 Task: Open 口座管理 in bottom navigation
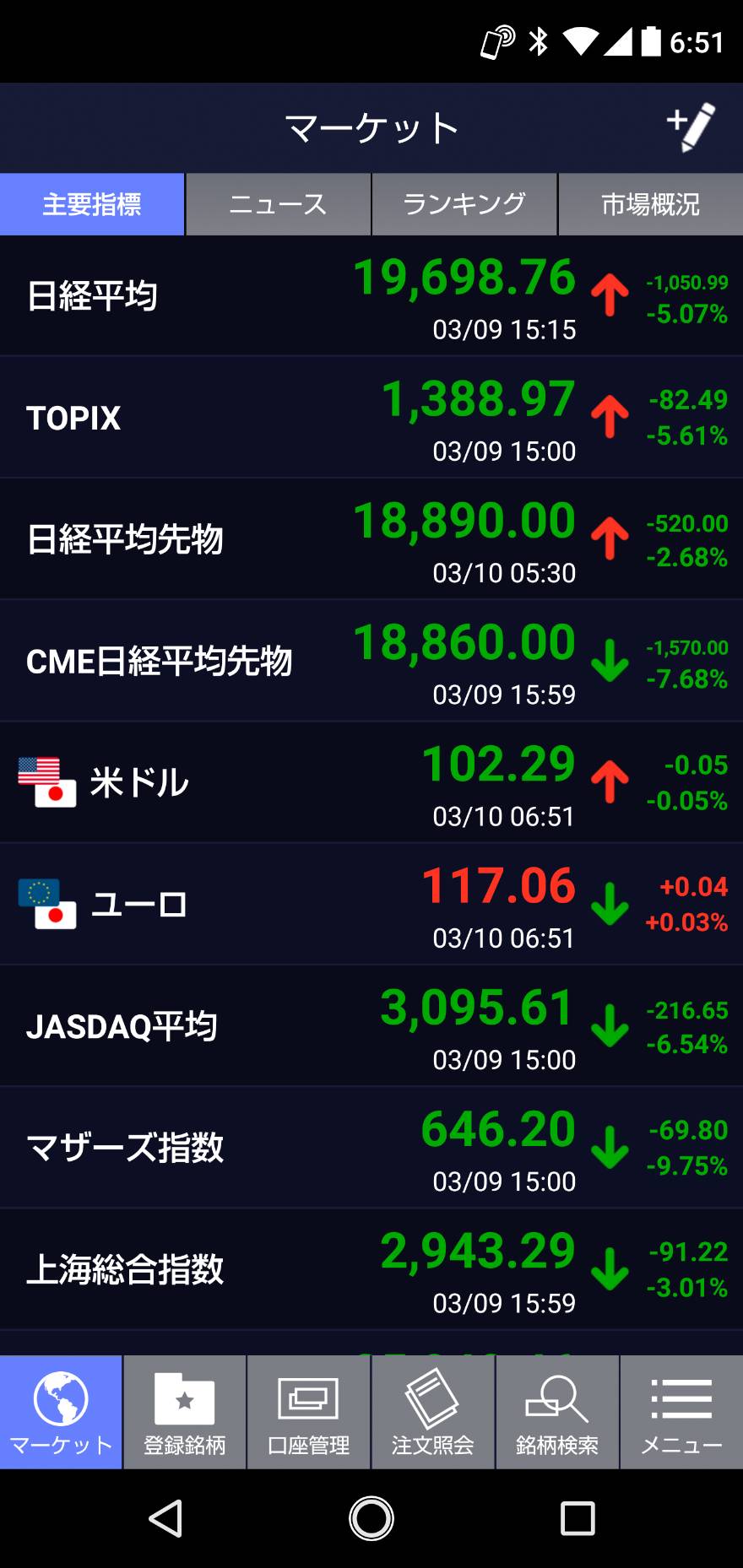pos(309,1412)
